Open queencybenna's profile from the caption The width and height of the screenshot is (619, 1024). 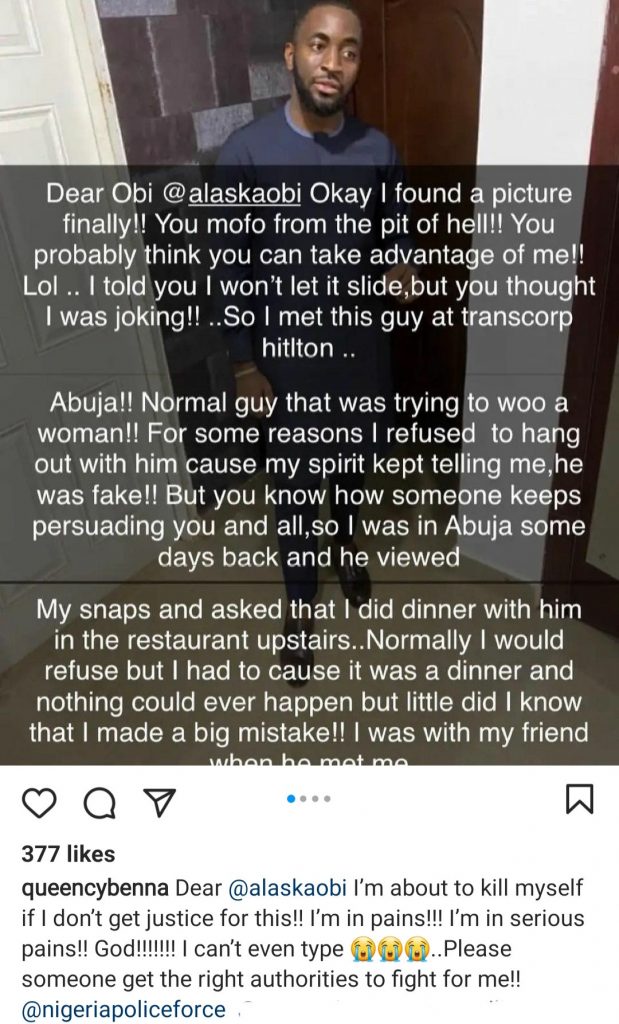(94, 889)
